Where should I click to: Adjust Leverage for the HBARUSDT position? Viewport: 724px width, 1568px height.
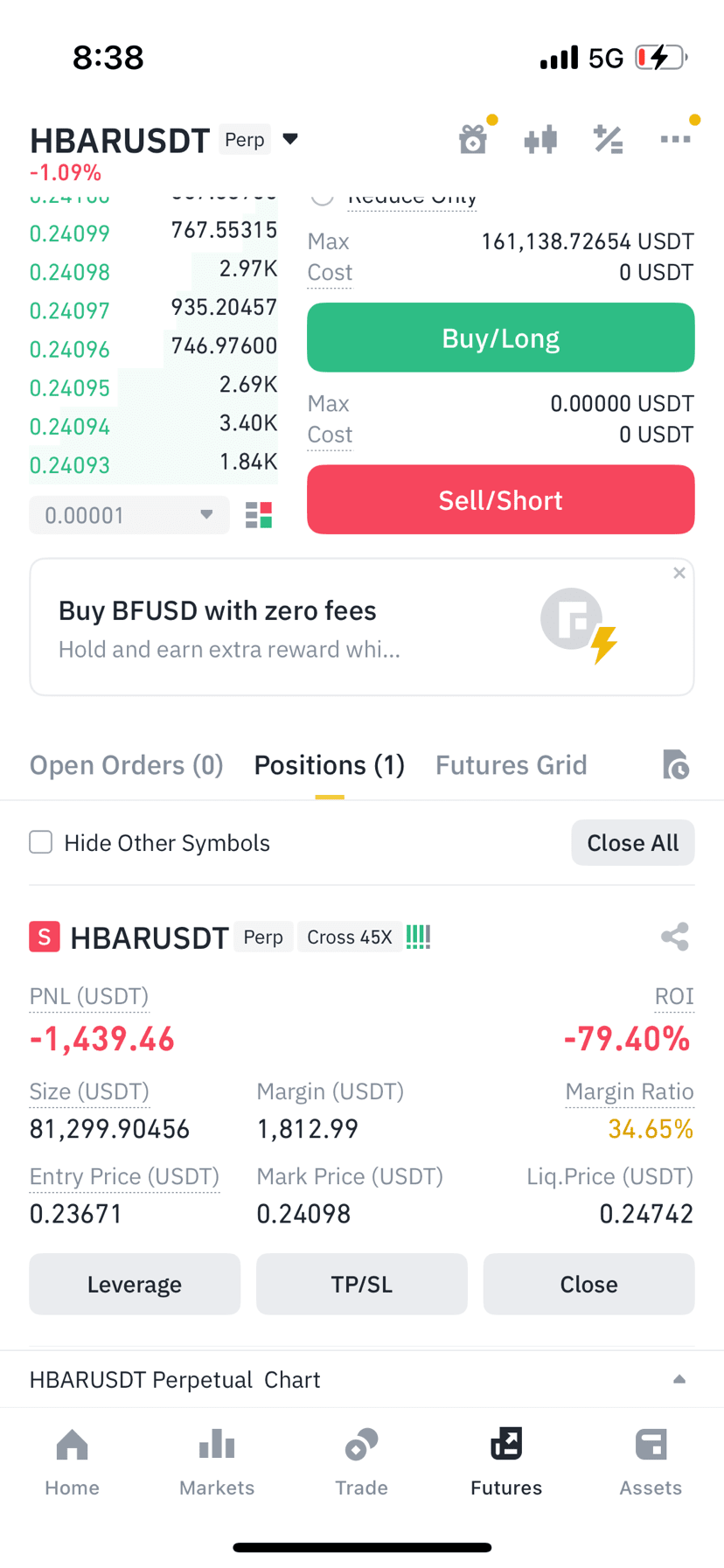click(135, 1284)
